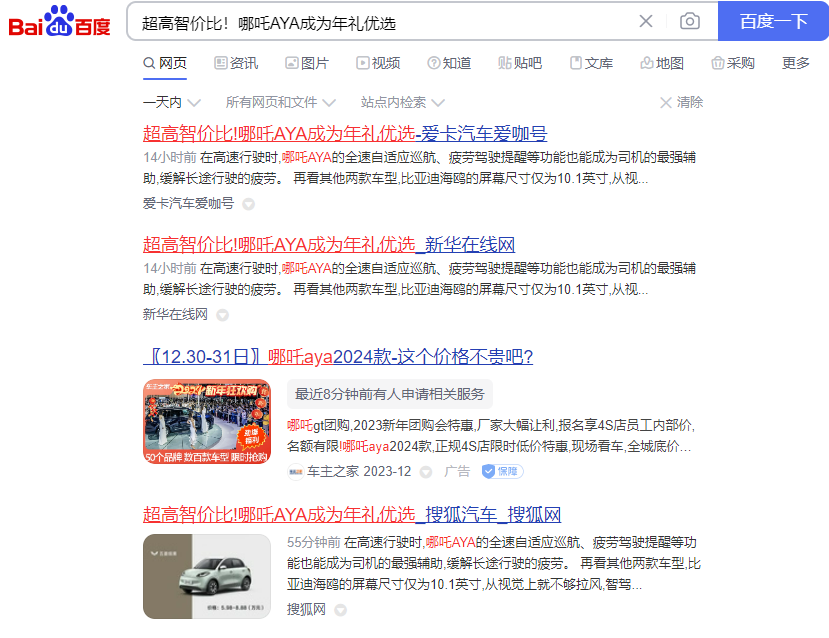Switch to the 知道 tab
This screenshot has height=638, width=829.
[x=449, y=63]
